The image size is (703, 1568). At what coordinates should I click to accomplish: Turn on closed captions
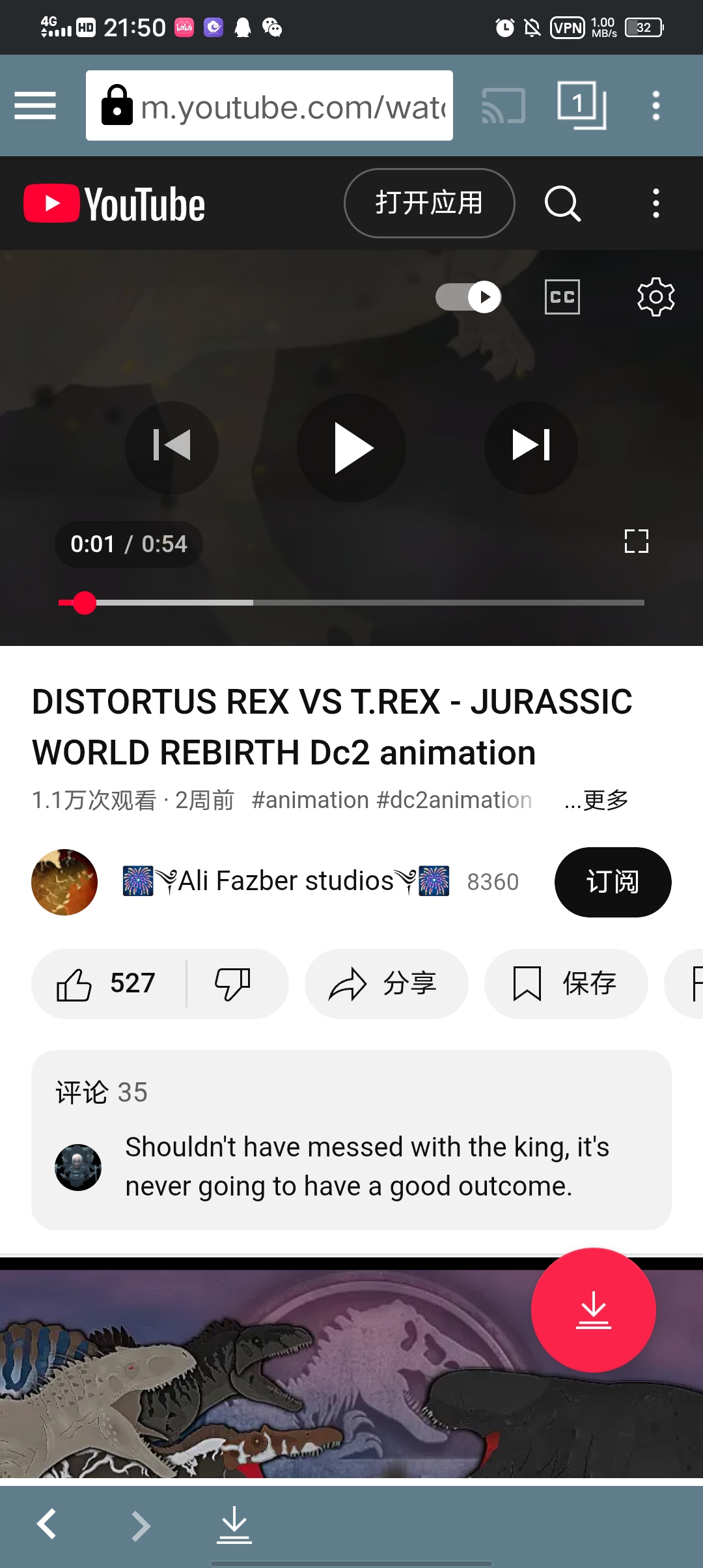(562, 297)
